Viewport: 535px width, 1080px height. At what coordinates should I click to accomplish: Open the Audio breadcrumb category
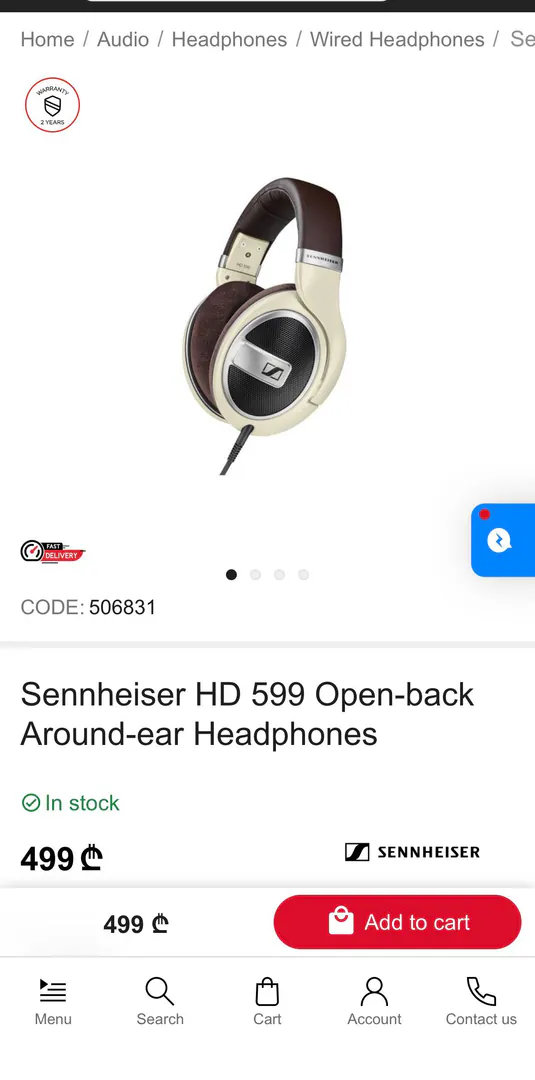pos(123,39)
